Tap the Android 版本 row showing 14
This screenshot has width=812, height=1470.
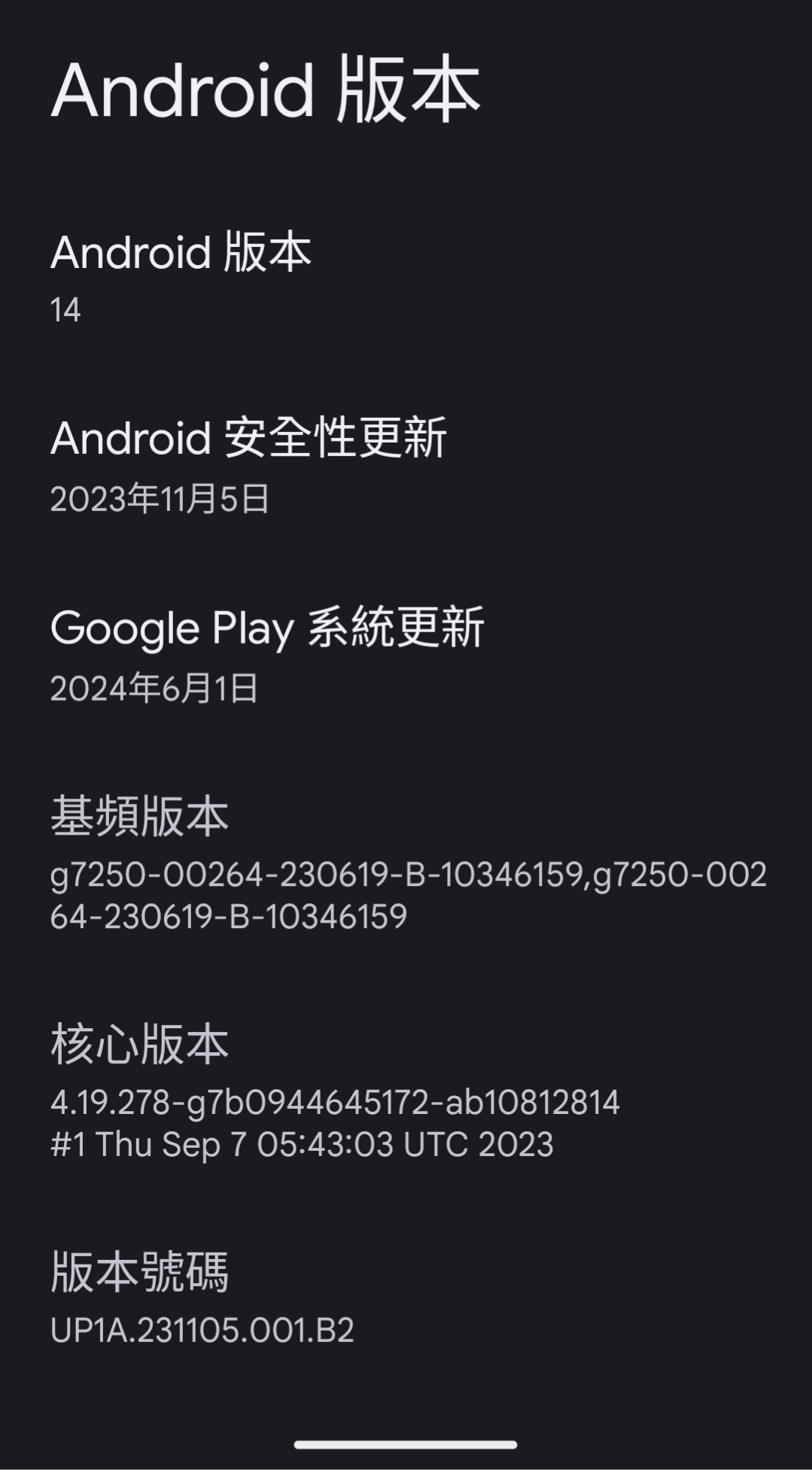coord(181,278)
